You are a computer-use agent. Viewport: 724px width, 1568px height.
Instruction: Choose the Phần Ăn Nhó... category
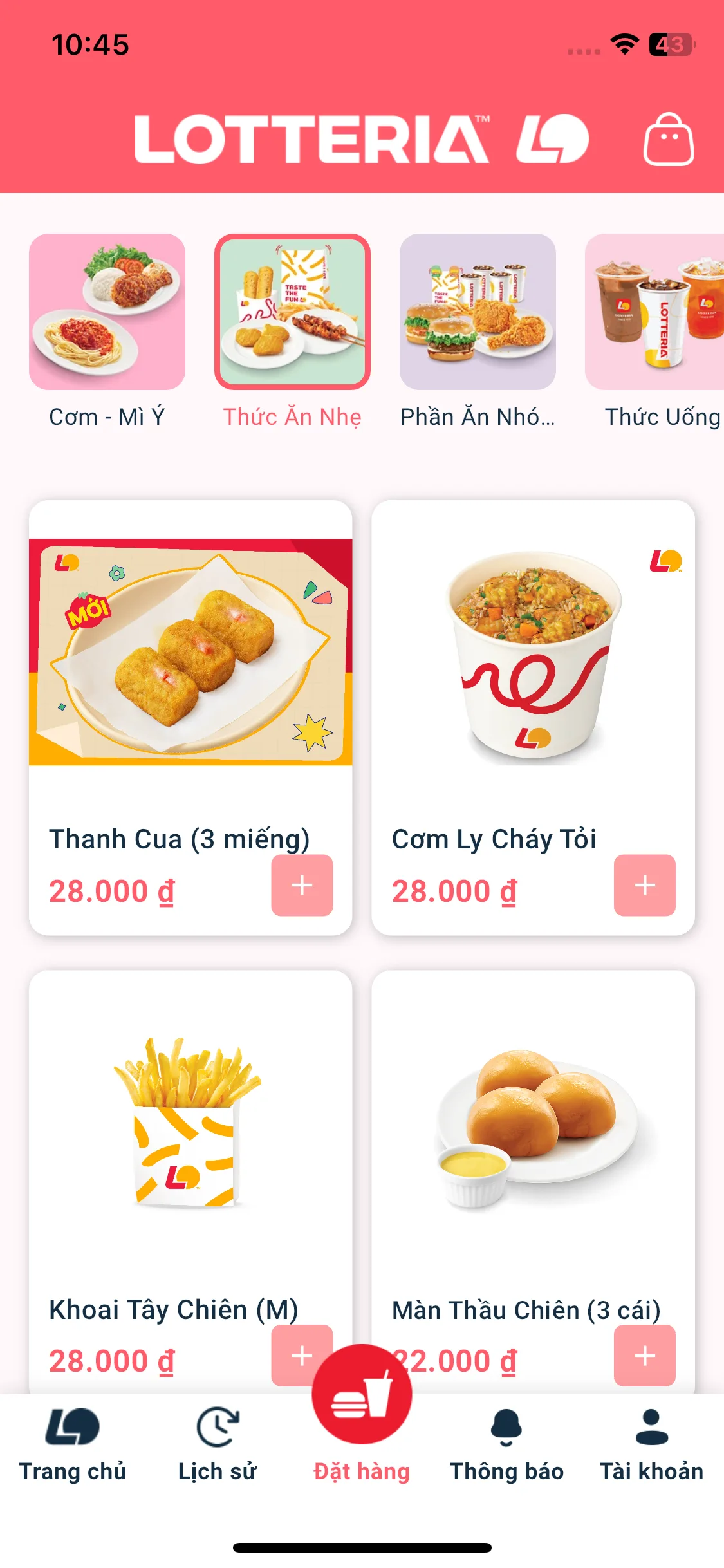[478, 312]
